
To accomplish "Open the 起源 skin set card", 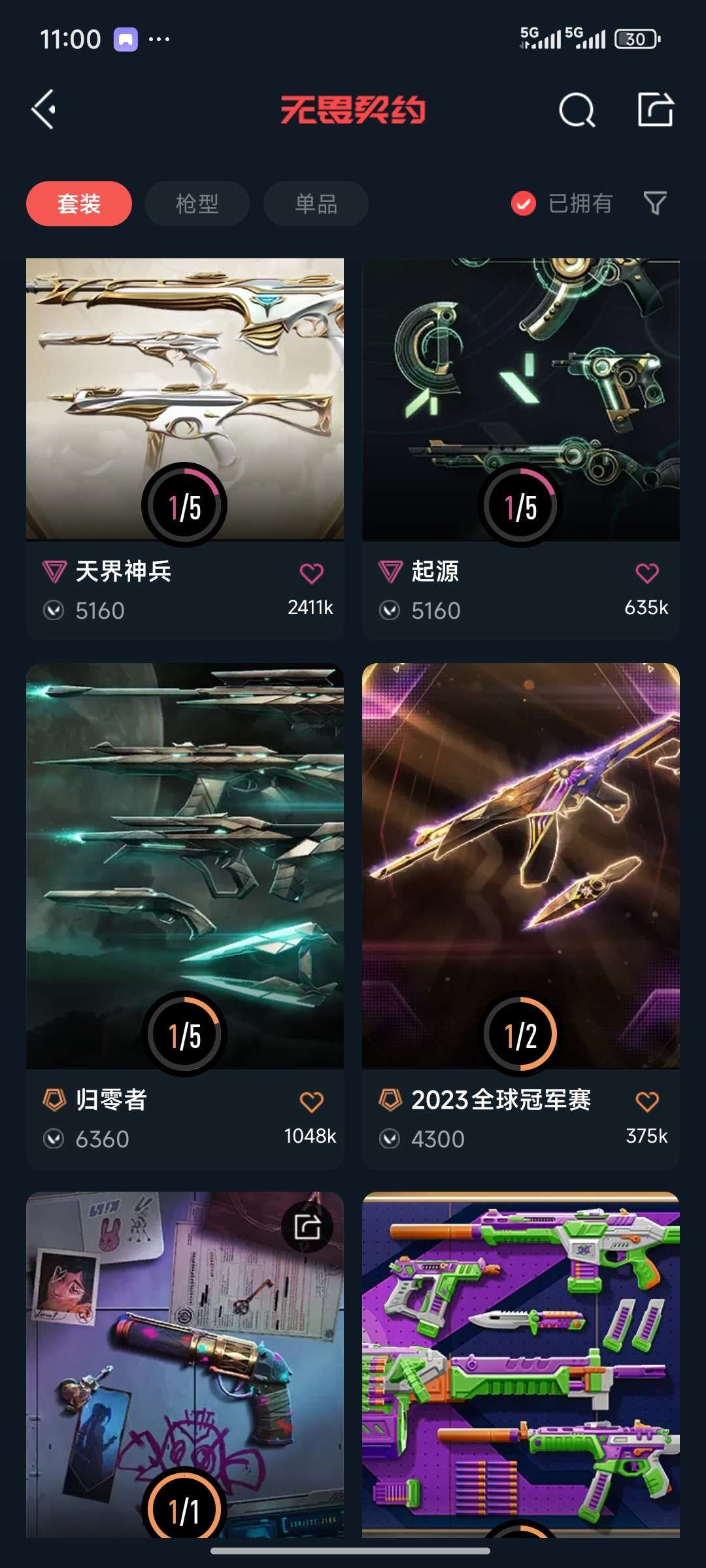I will coord(521,399).
